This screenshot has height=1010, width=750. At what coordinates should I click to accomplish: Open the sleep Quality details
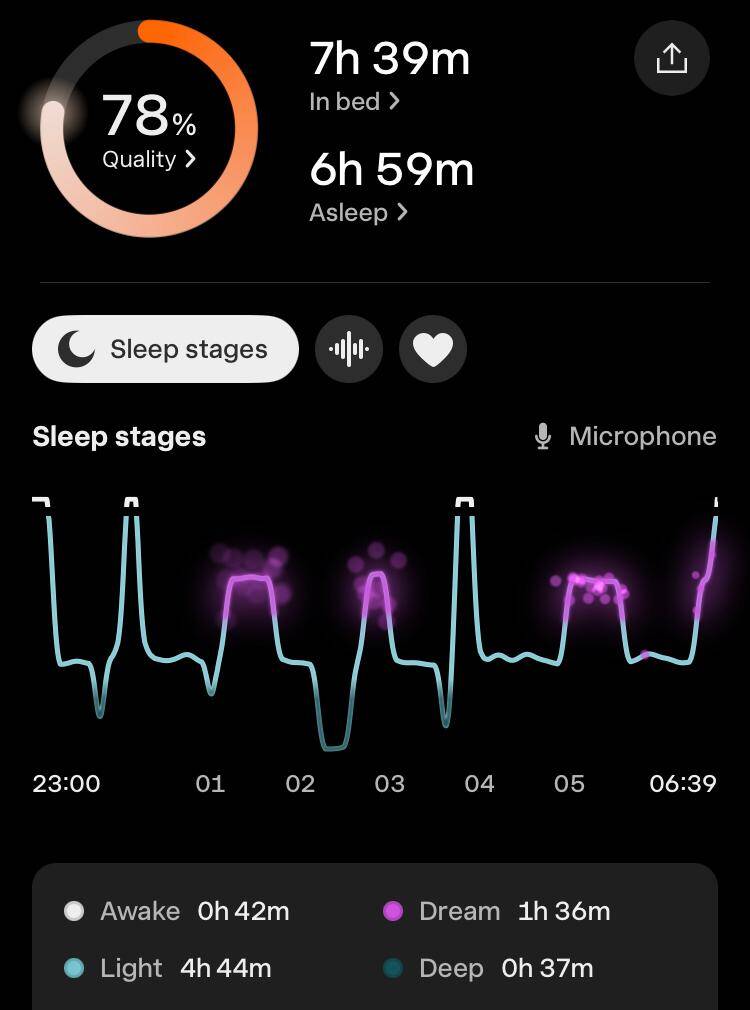(x=149, y=159)
